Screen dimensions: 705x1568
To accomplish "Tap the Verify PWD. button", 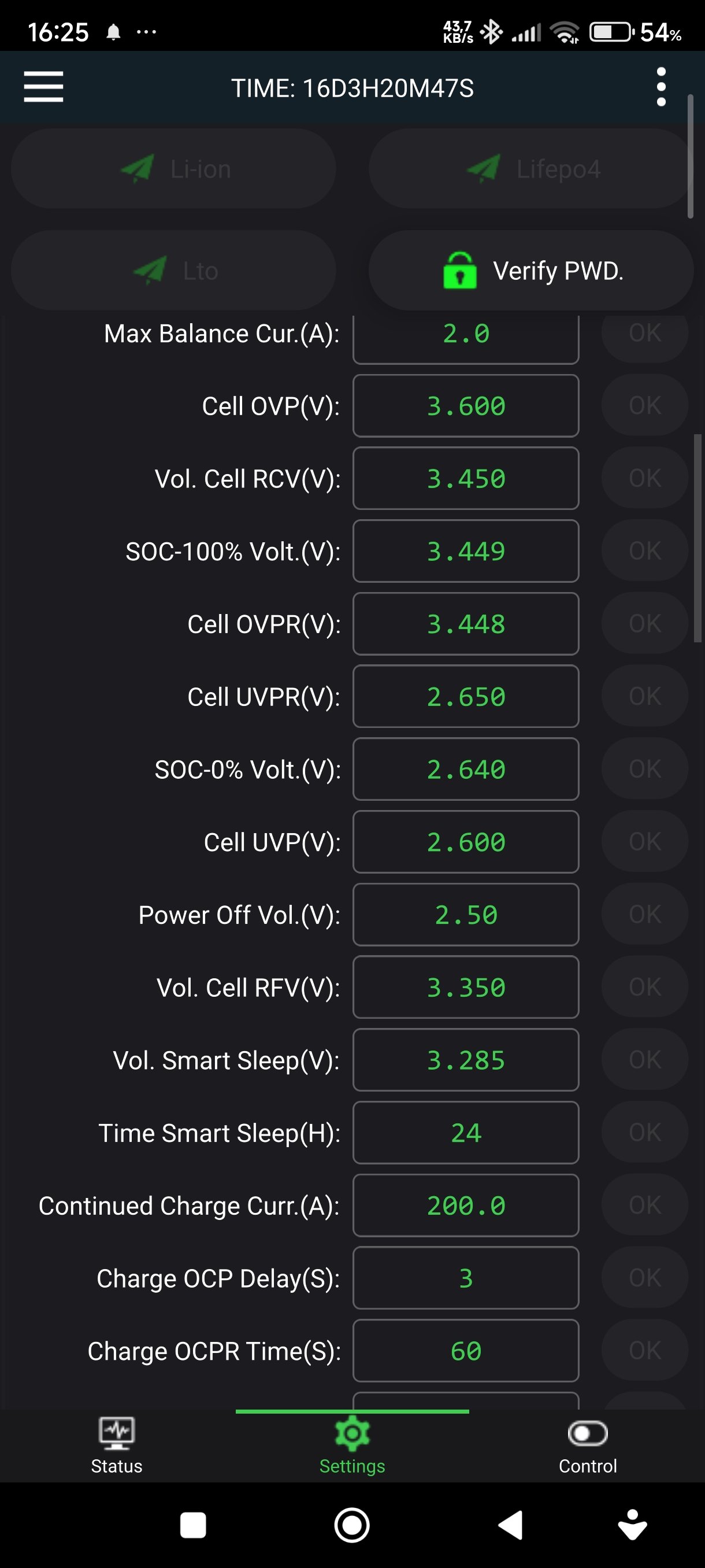I will point(530,271).
